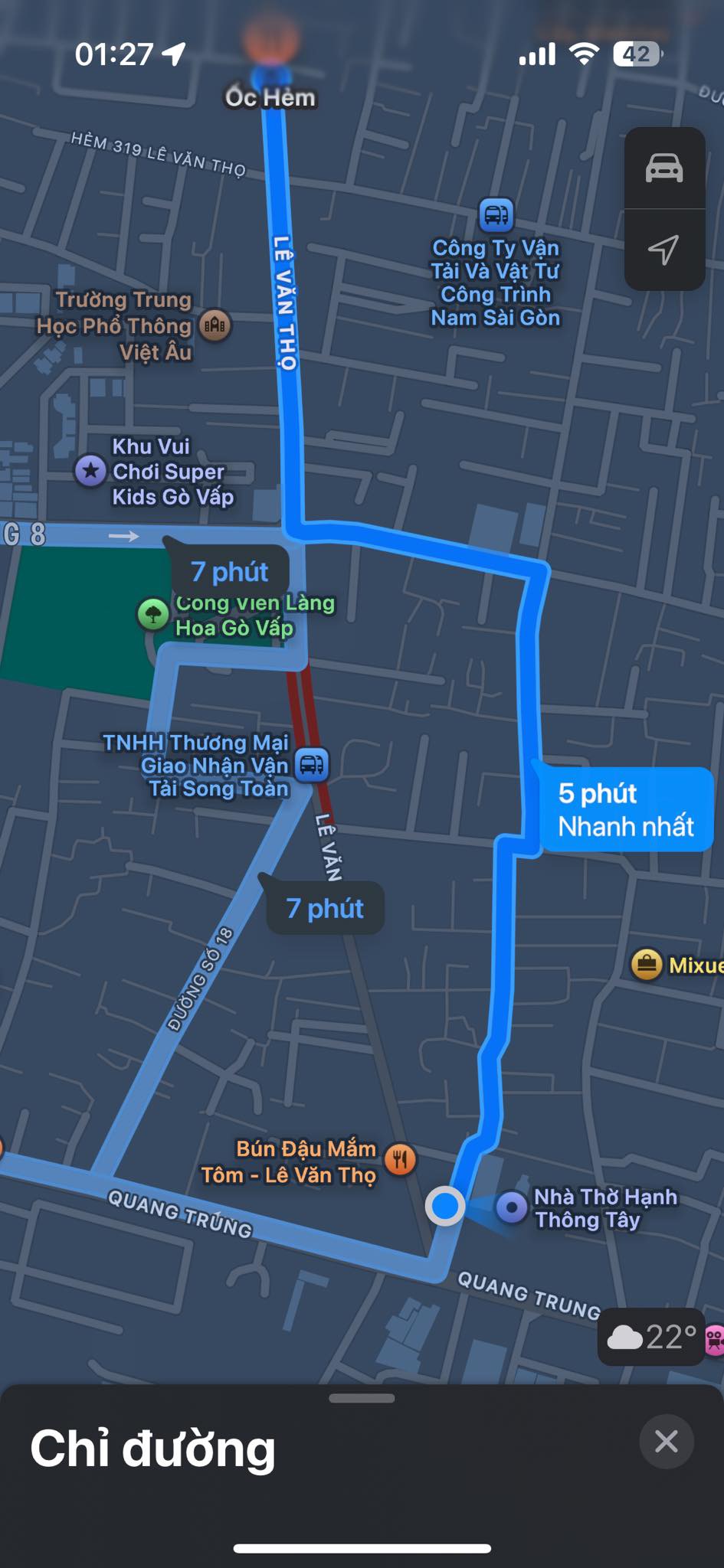724x1568 pixels.
Task: Open the Bún Đậu Mắm Tôm restaurant marker
Action: pyautogui.click(x=399, y=1158)
